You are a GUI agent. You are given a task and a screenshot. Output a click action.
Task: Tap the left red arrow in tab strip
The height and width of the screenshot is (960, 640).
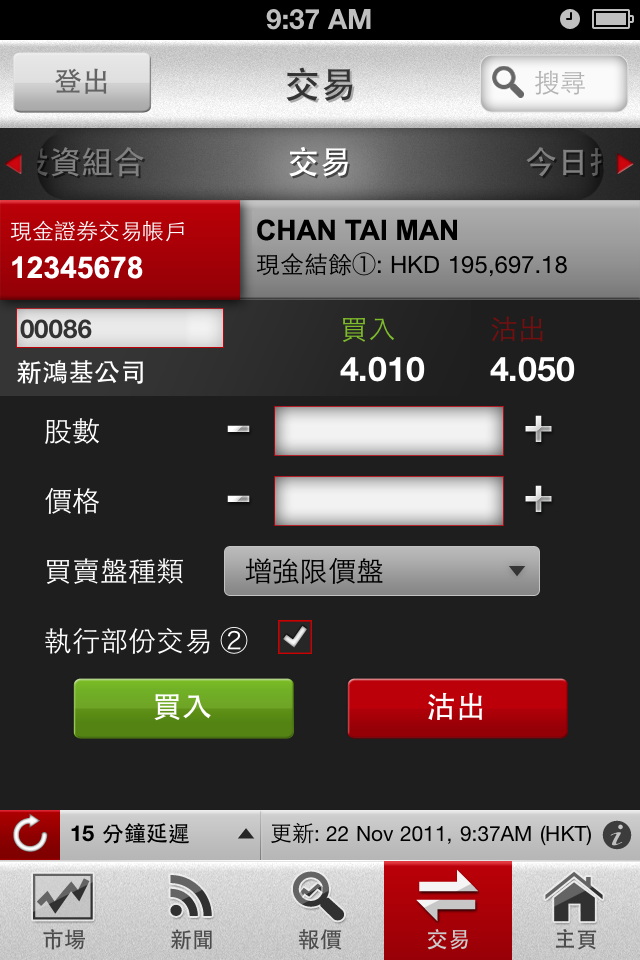click(14, 164)
